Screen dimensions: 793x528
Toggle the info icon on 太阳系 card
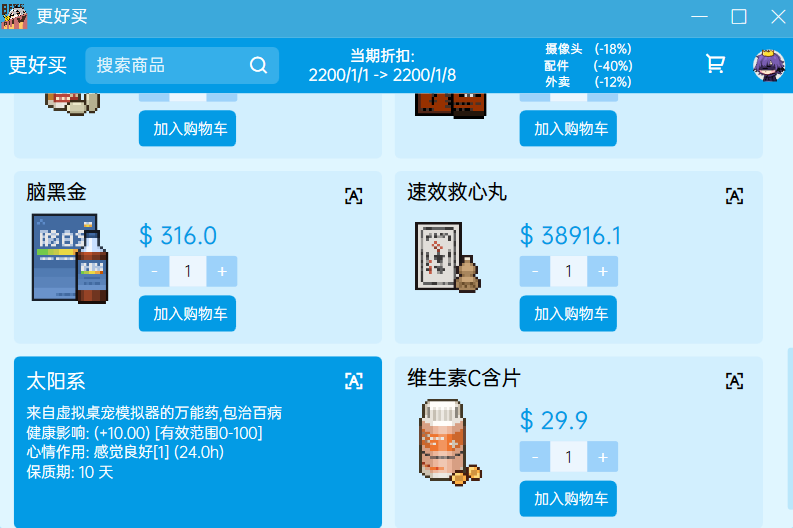pyautogui.click(x=353, y=381)
